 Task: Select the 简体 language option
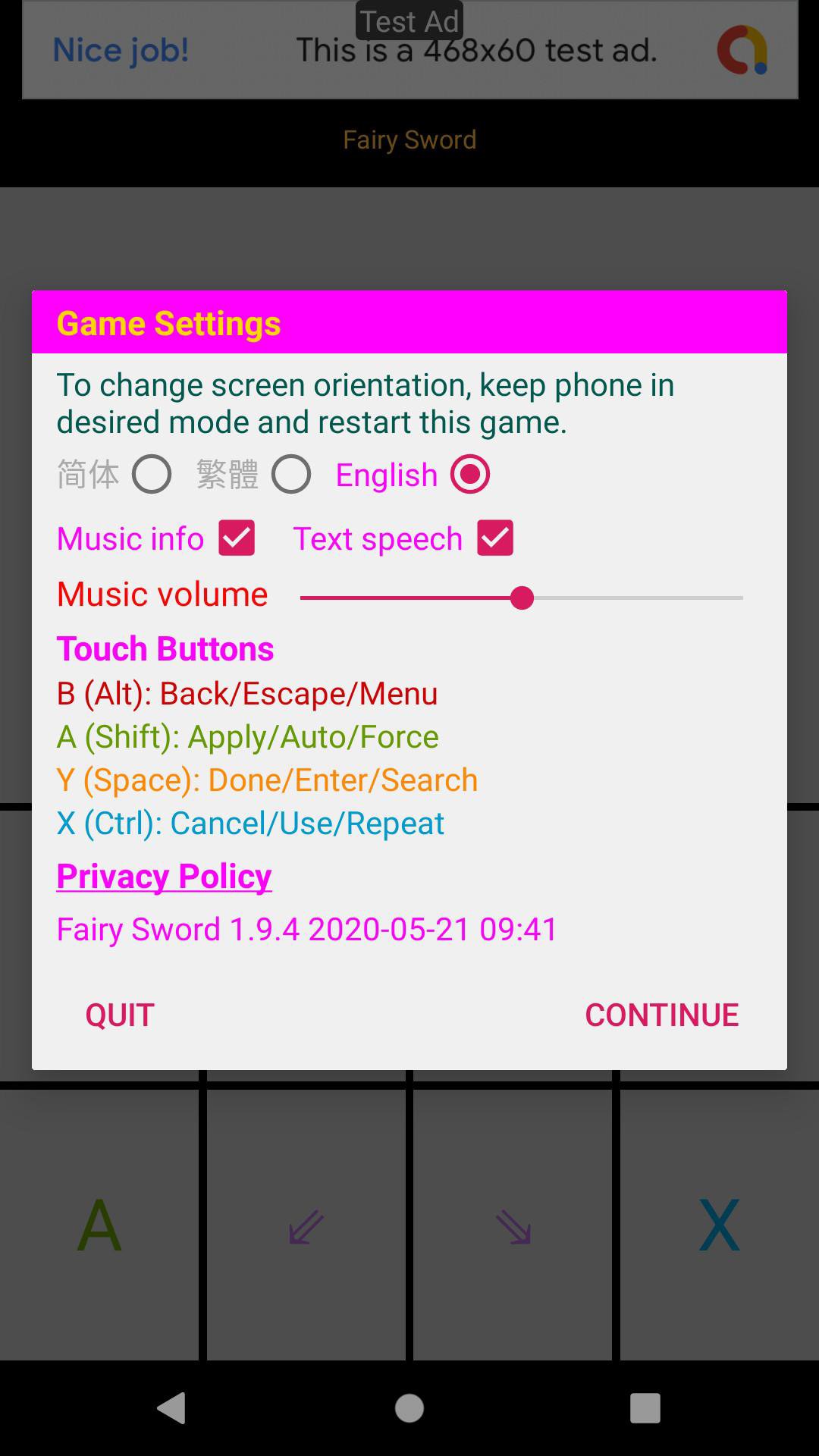pyautogui.click(x=152, y=475)
